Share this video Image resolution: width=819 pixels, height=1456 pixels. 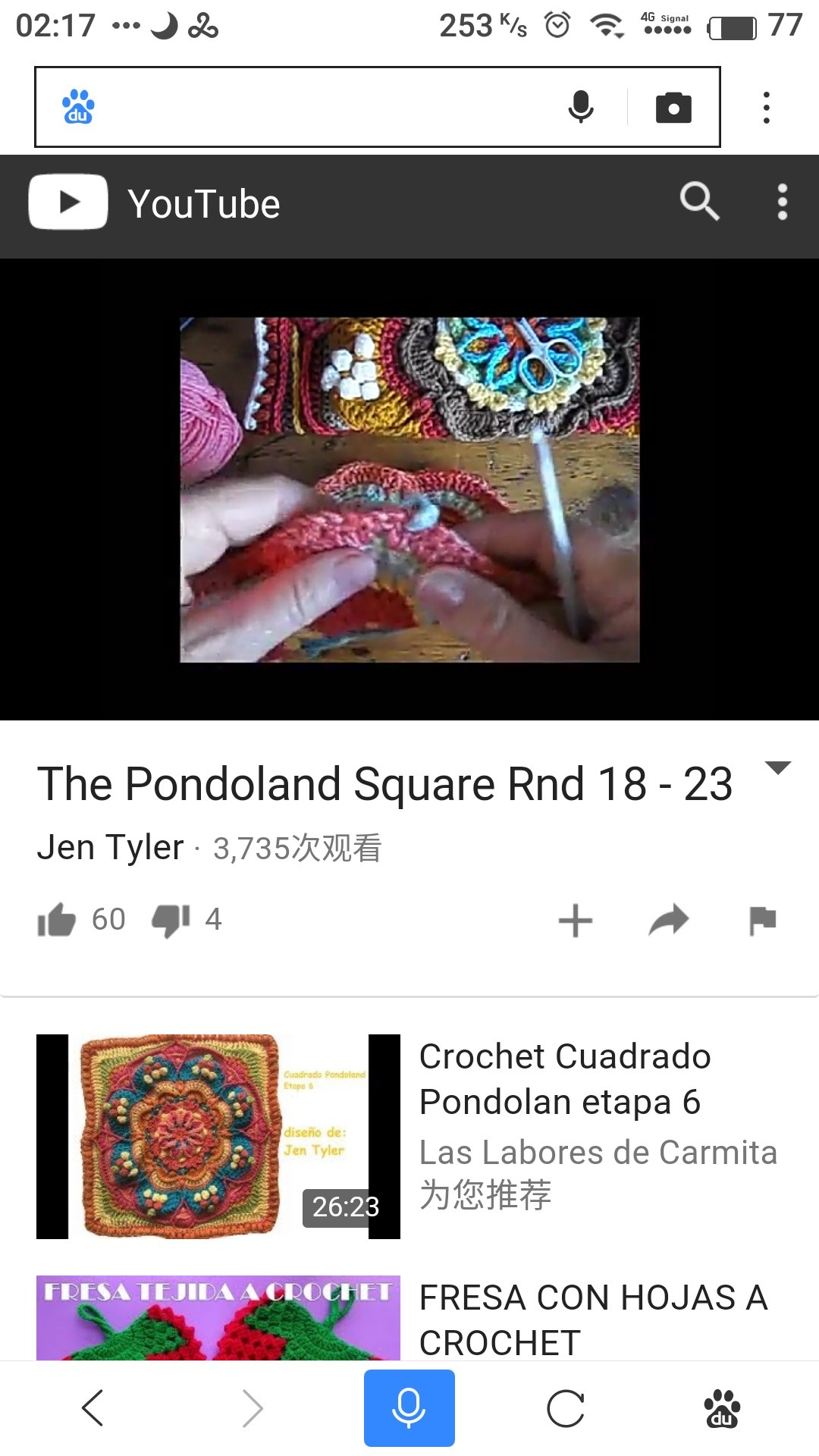(x=669, y=921)
